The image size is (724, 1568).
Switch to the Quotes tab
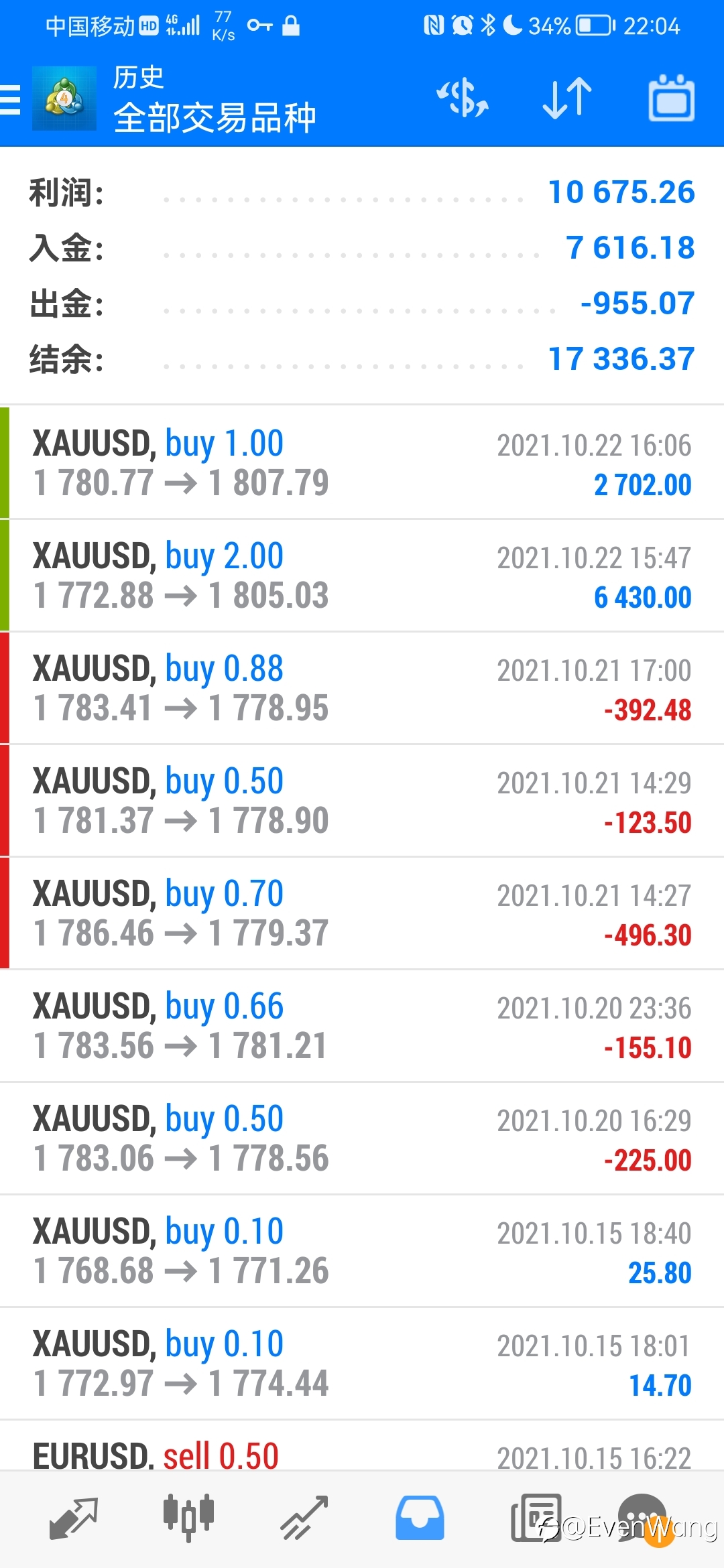point(74,1518)
